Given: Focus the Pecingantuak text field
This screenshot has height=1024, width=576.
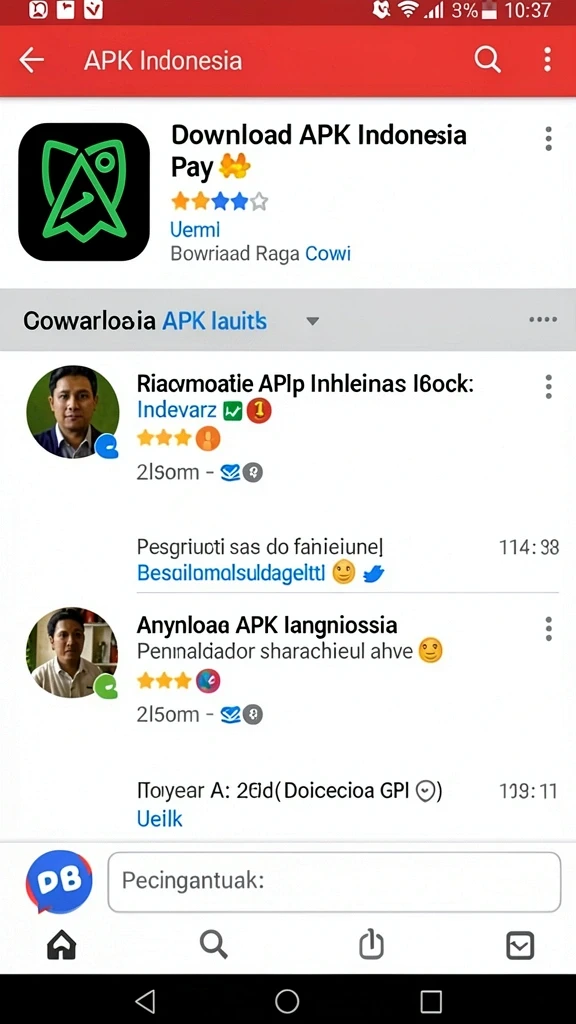Looking at the screenshot, I should (x=334, y=882).
